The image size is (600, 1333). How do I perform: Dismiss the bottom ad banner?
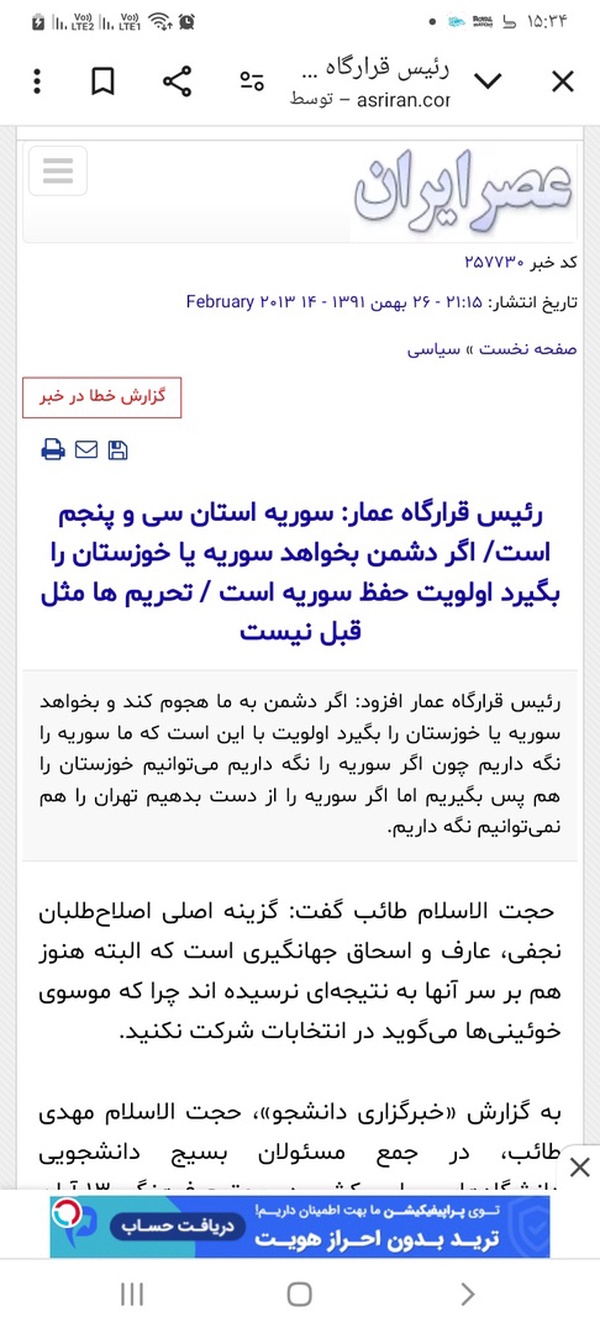point(579,1167)
